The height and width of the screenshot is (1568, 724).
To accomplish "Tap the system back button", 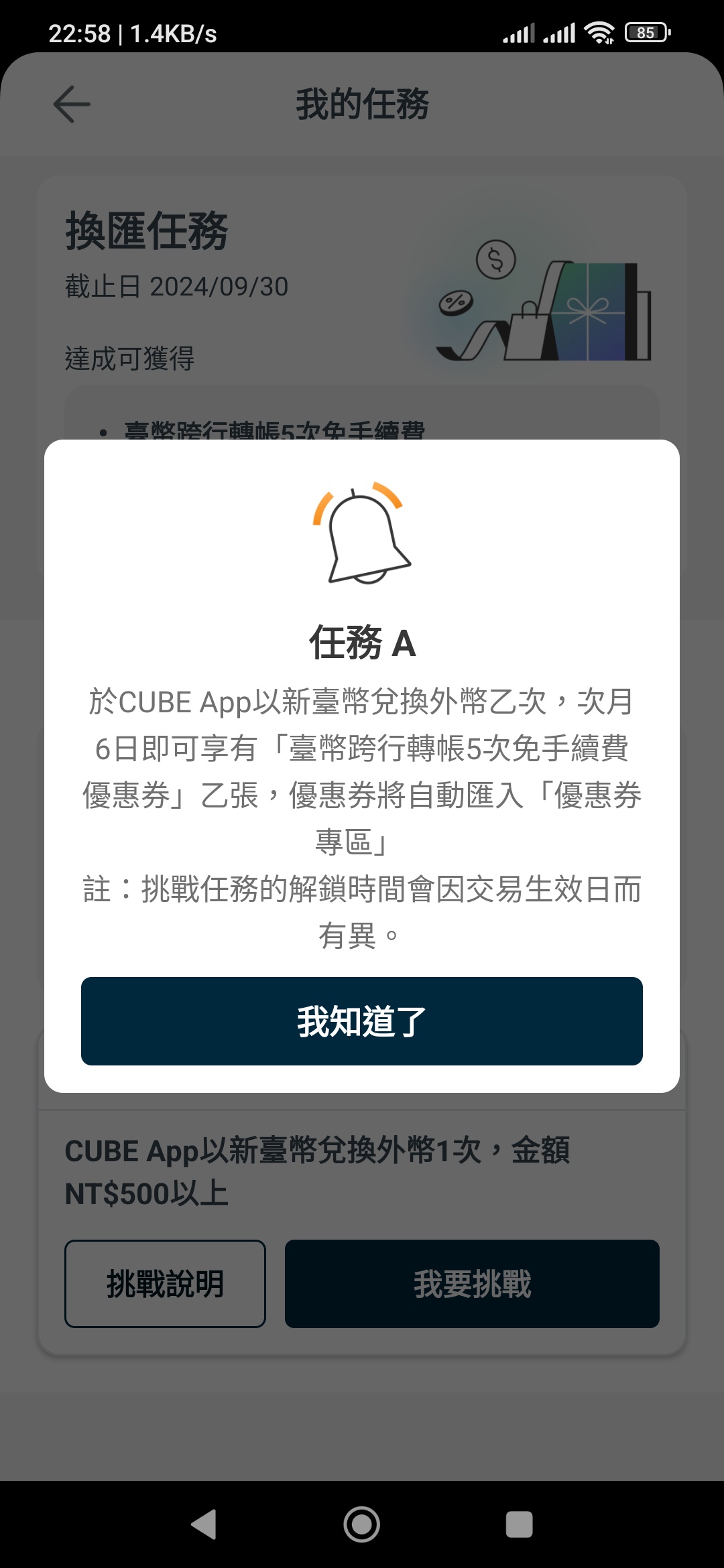I will (204, 1524).
